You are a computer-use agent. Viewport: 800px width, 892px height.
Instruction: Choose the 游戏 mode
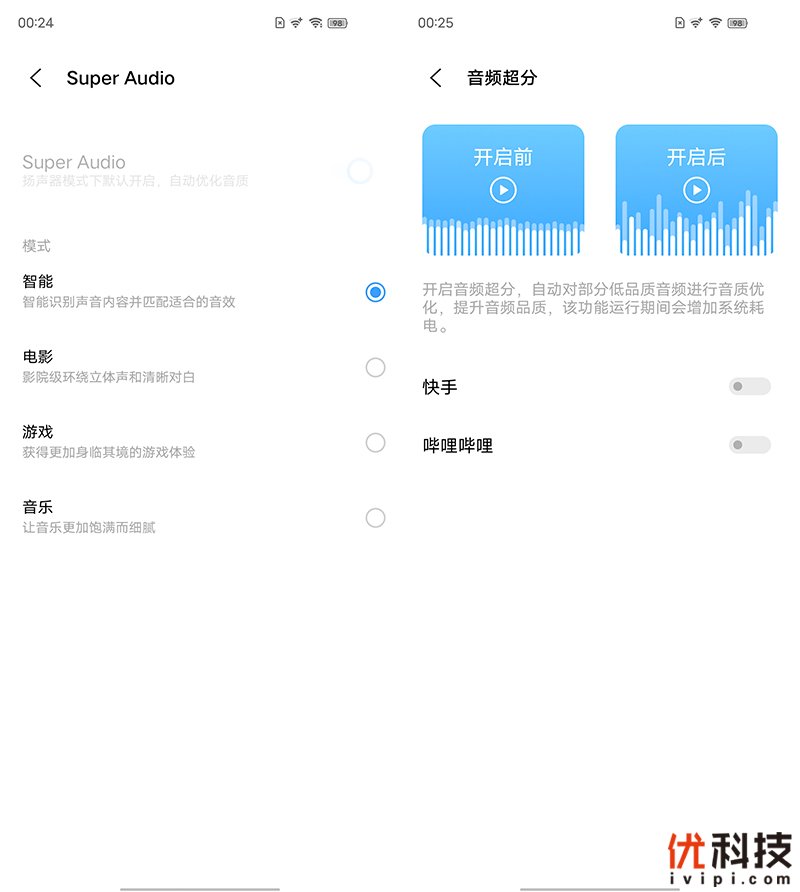(x=375, y=442)
